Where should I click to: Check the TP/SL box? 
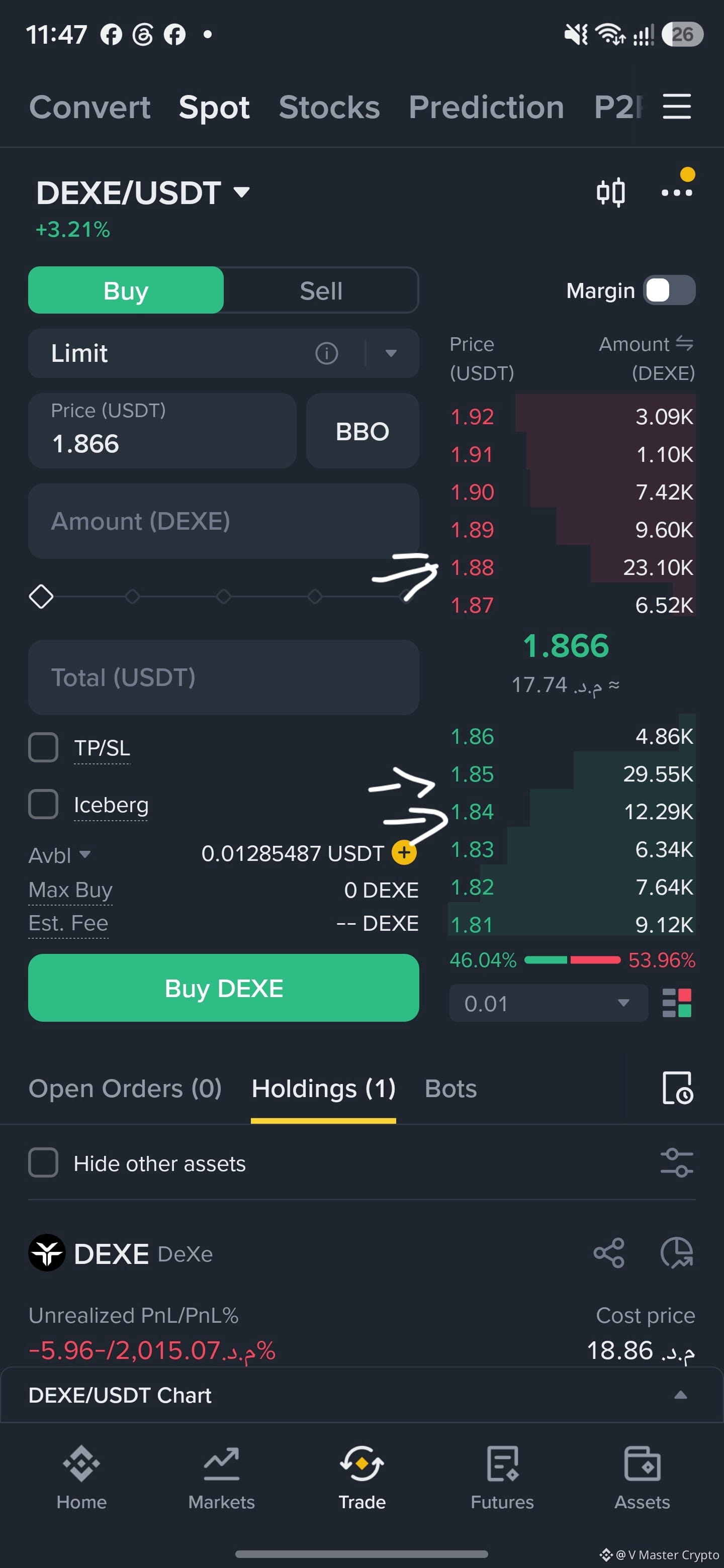(43, 747)
